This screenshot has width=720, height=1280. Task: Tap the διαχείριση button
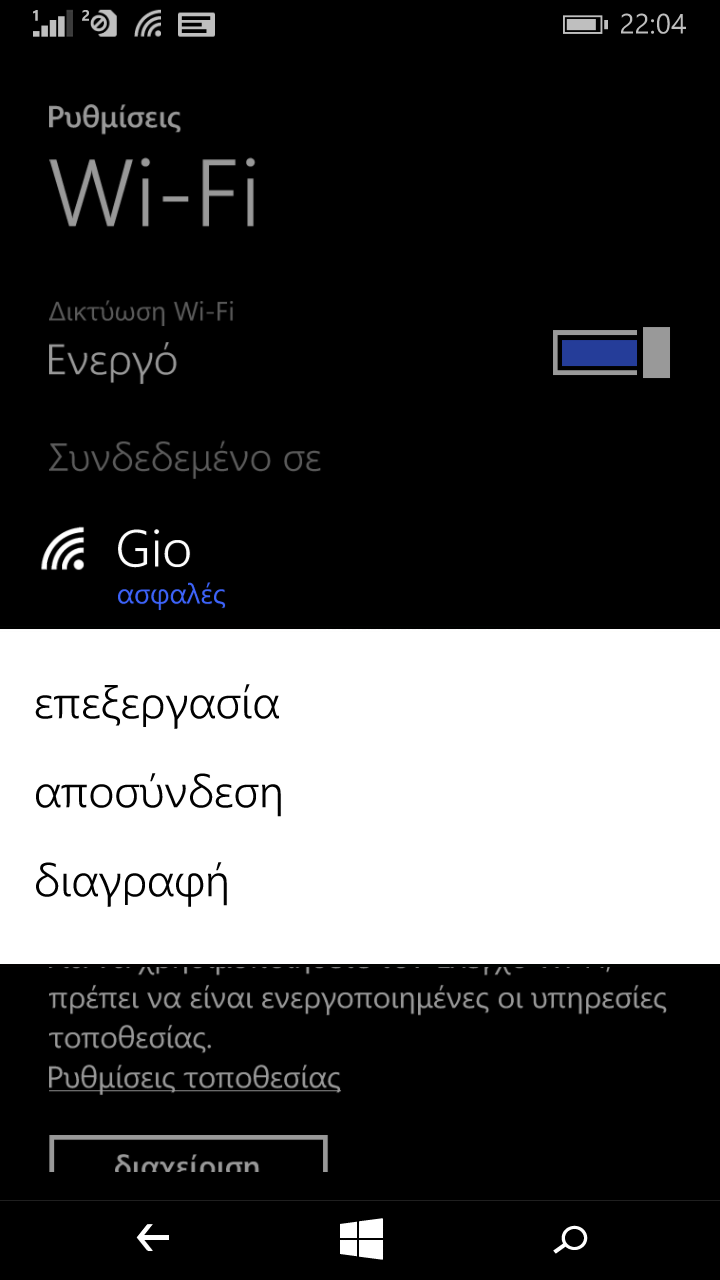coord(188,1154)
